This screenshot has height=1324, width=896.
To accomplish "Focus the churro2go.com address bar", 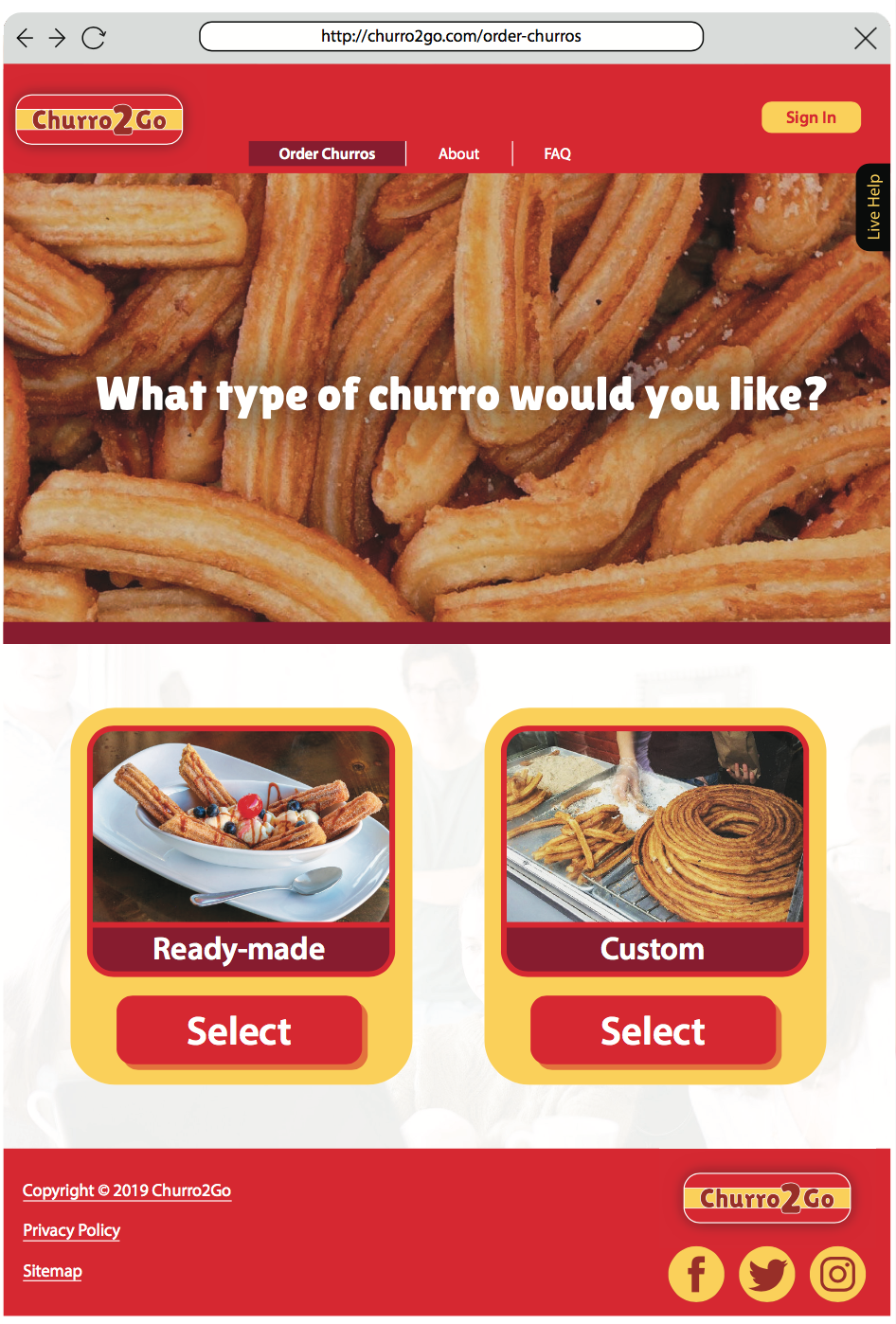I will pos(451,37).
